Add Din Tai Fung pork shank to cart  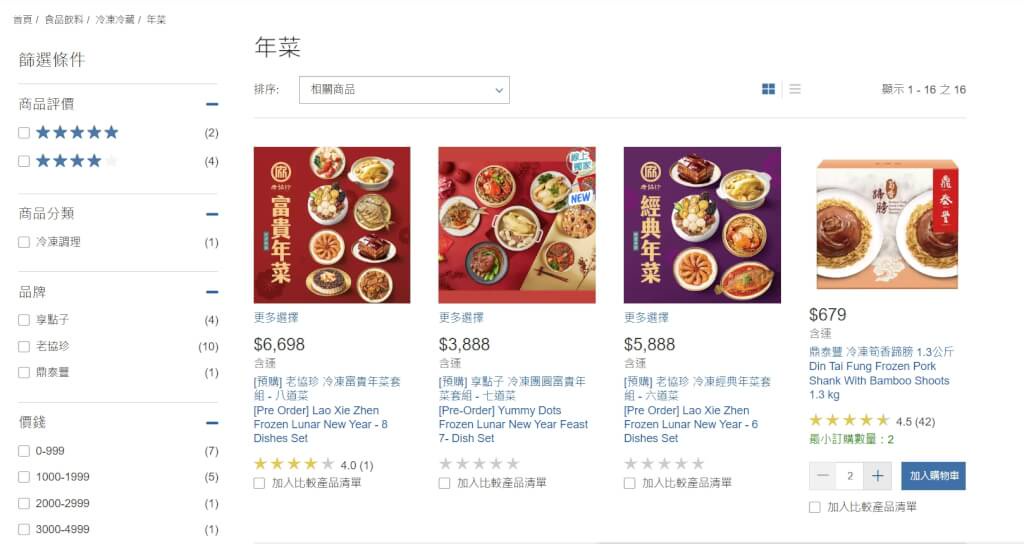(x=932, y=476)
